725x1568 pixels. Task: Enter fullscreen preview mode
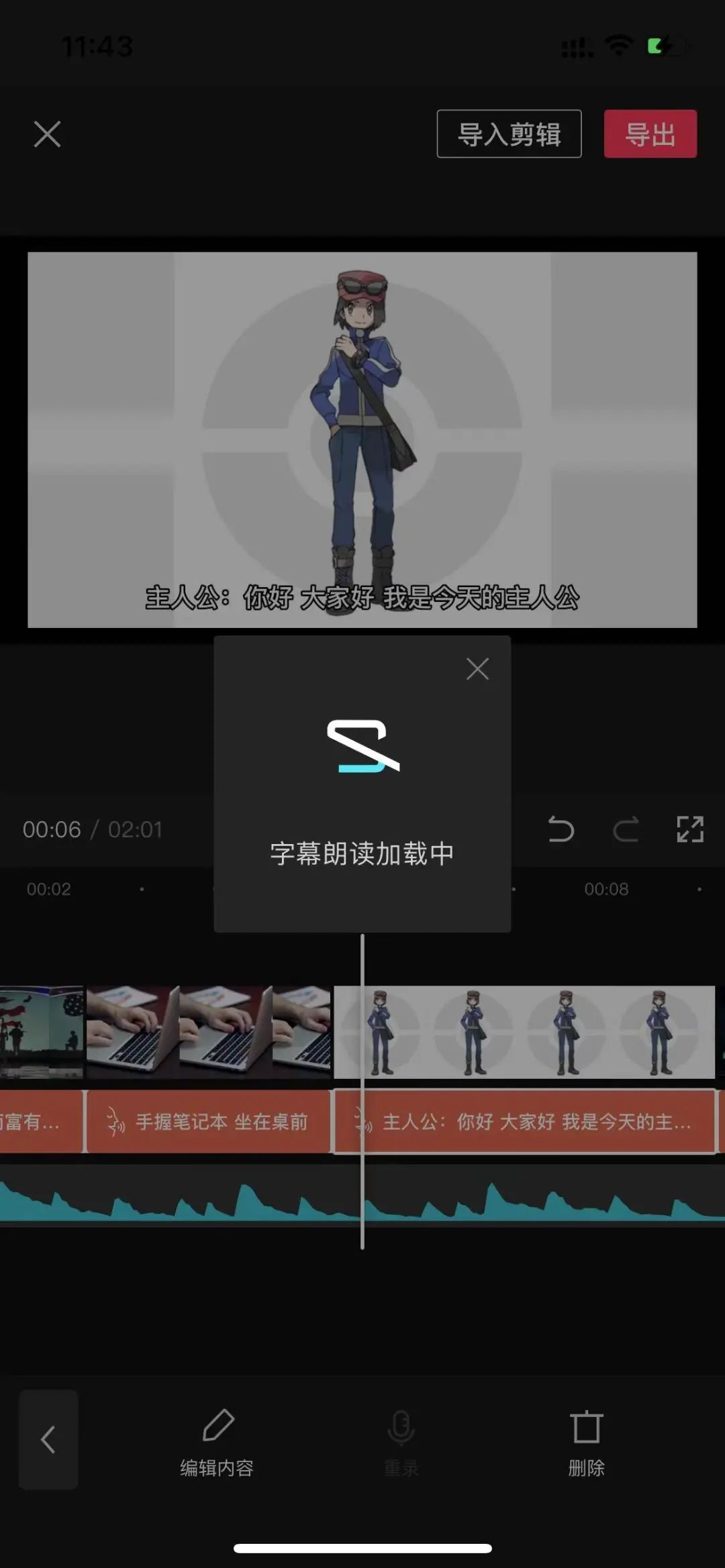tap(689, 829)
